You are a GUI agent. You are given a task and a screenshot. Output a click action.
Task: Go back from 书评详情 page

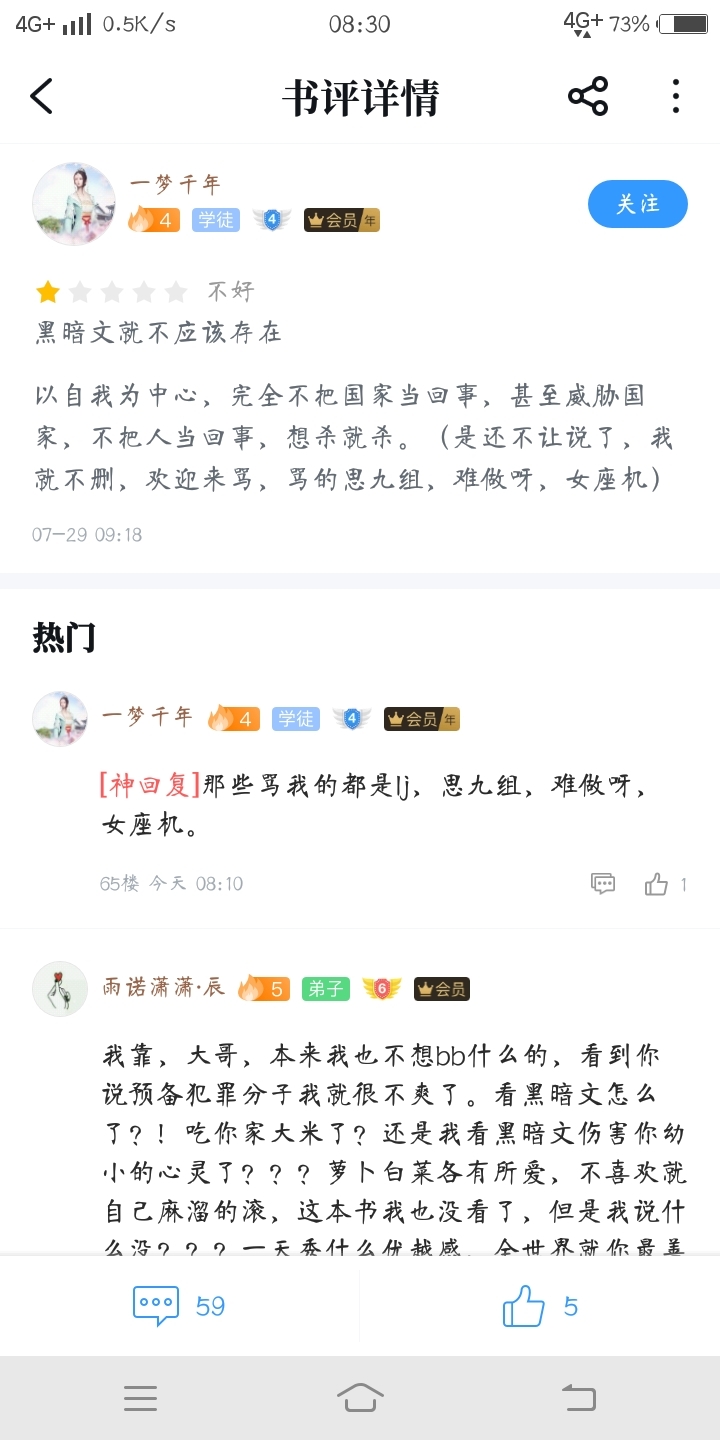41,97
